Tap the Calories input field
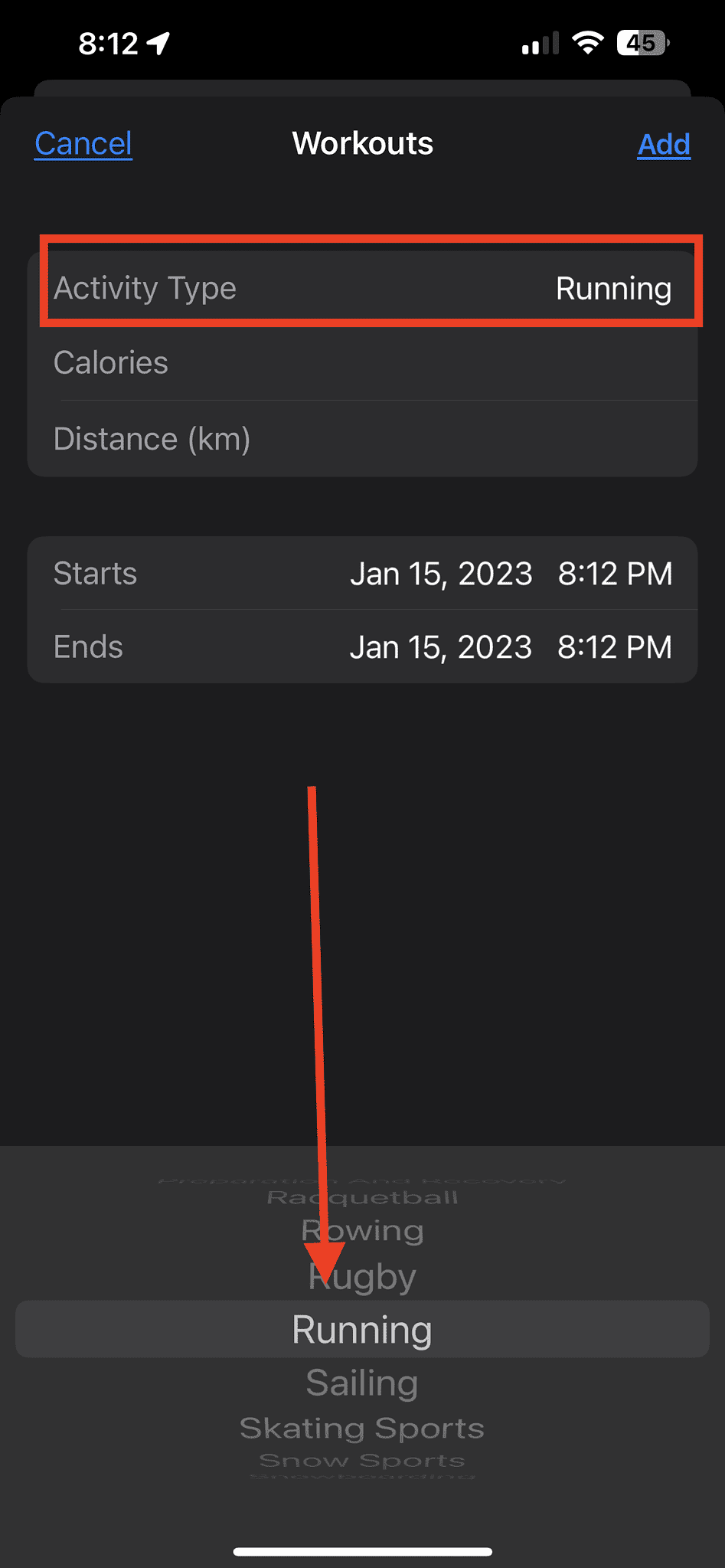 coord(362,362)
